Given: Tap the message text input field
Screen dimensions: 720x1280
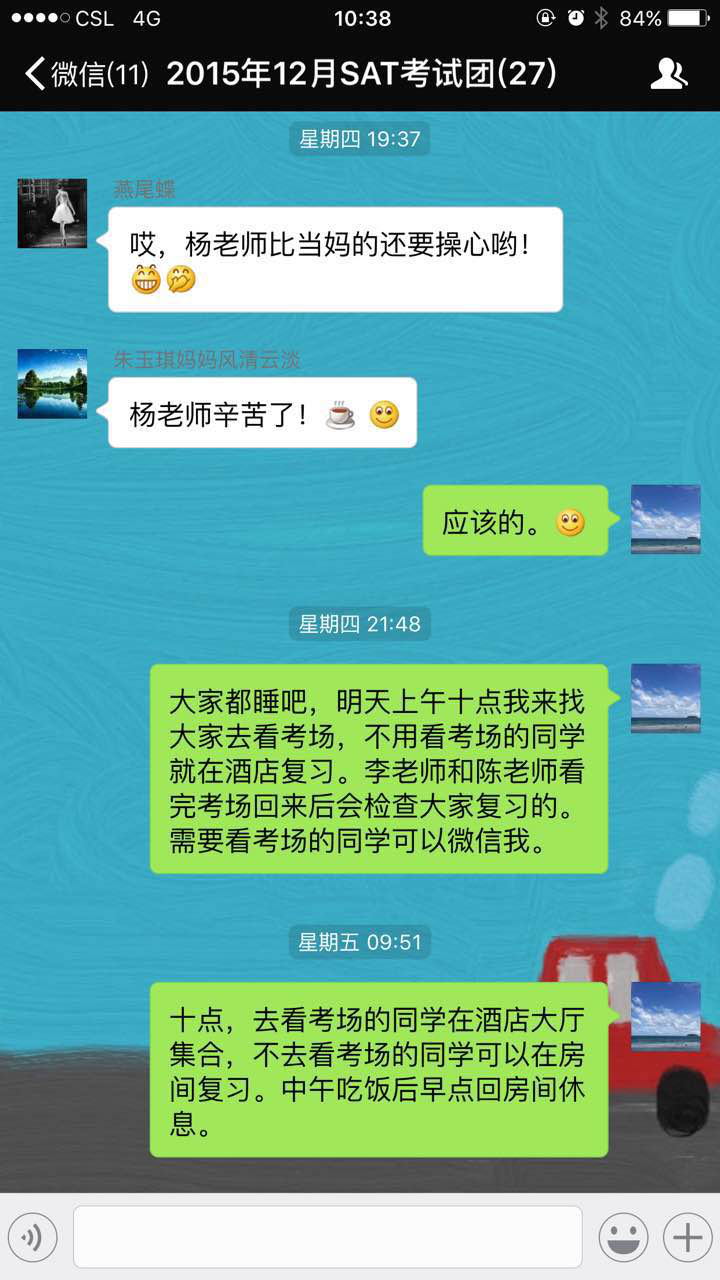Looking at the screenshot, I should tap(327, 1238).
